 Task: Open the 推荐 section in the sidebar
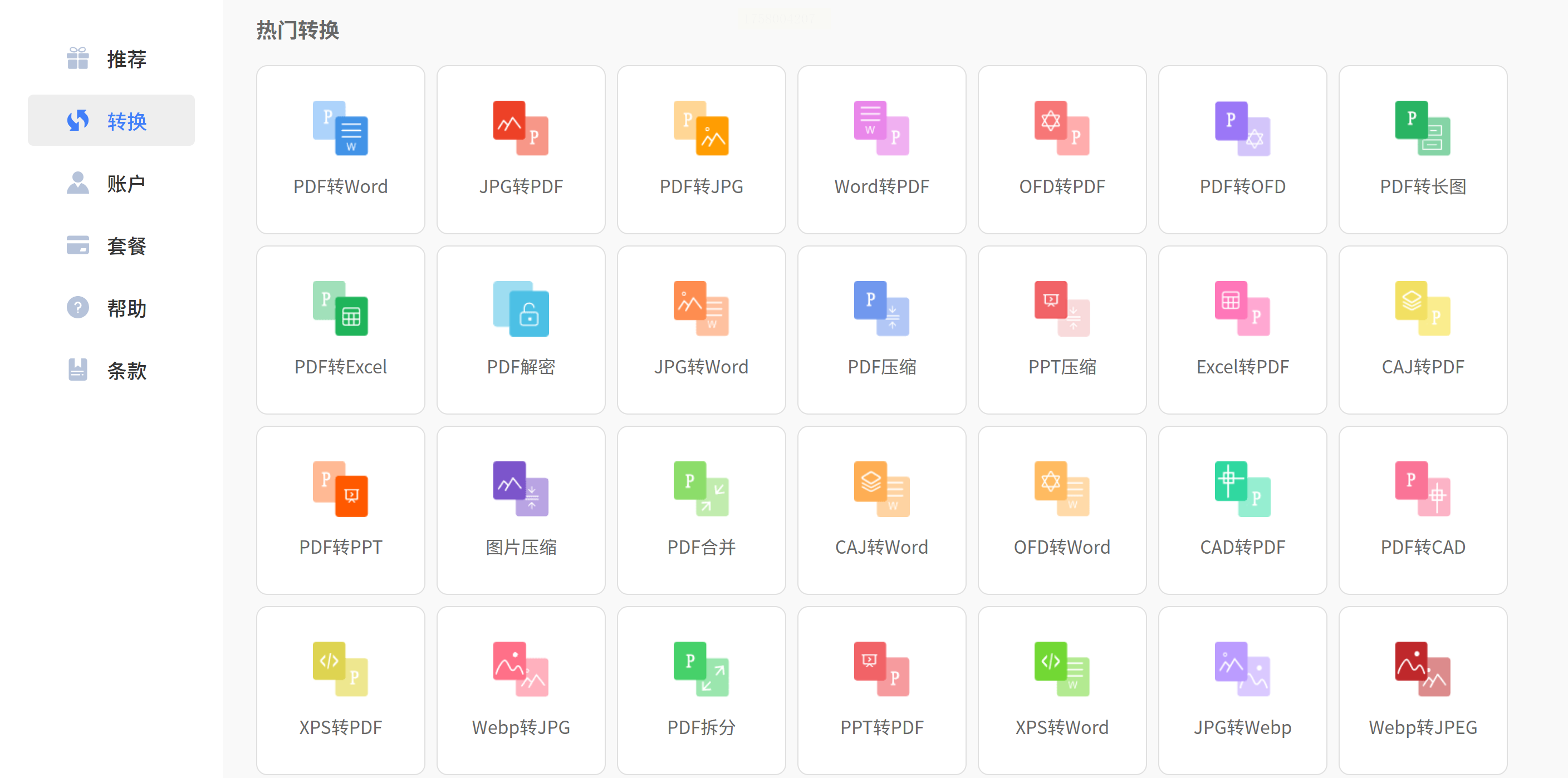[x=111, y=59]
